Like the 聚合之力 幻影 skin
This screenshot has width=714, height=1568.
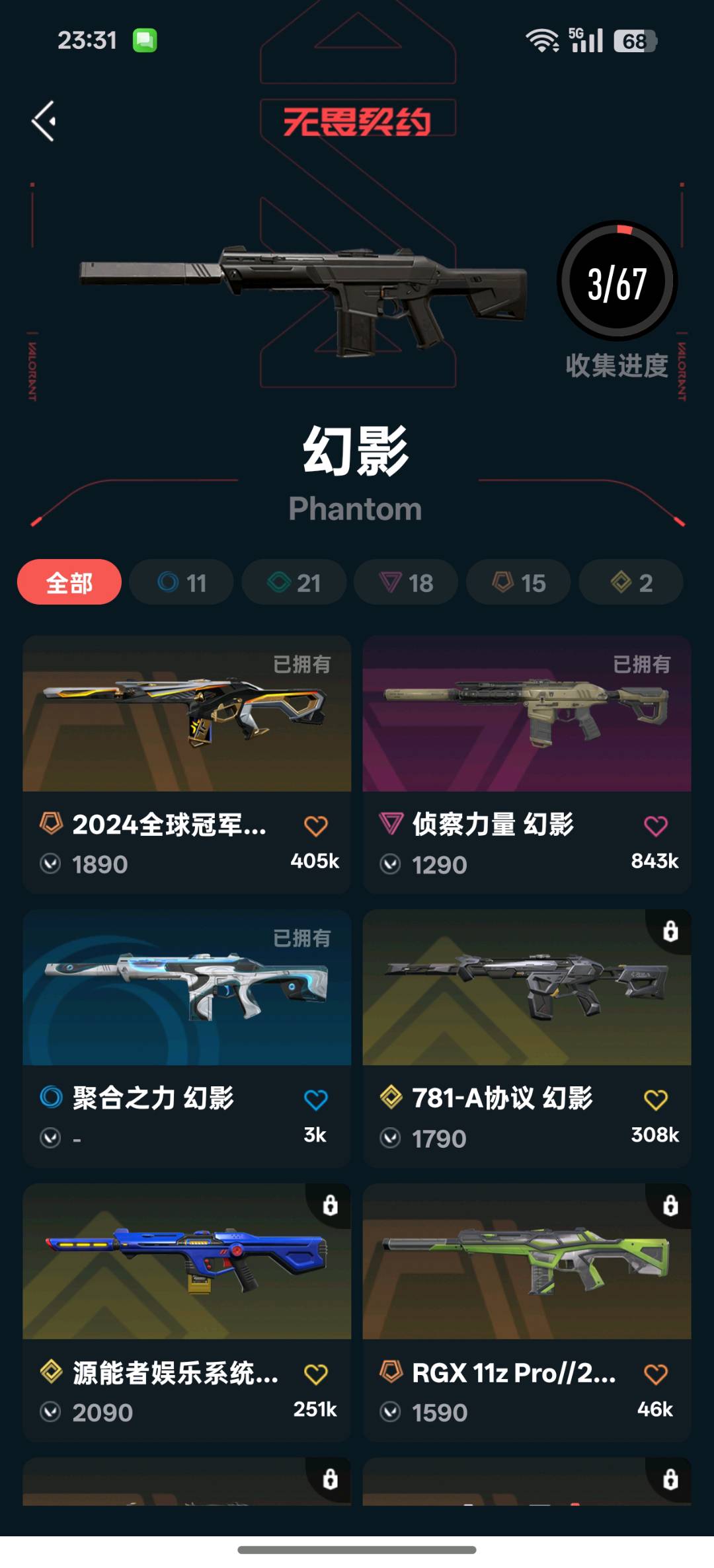315,1100
